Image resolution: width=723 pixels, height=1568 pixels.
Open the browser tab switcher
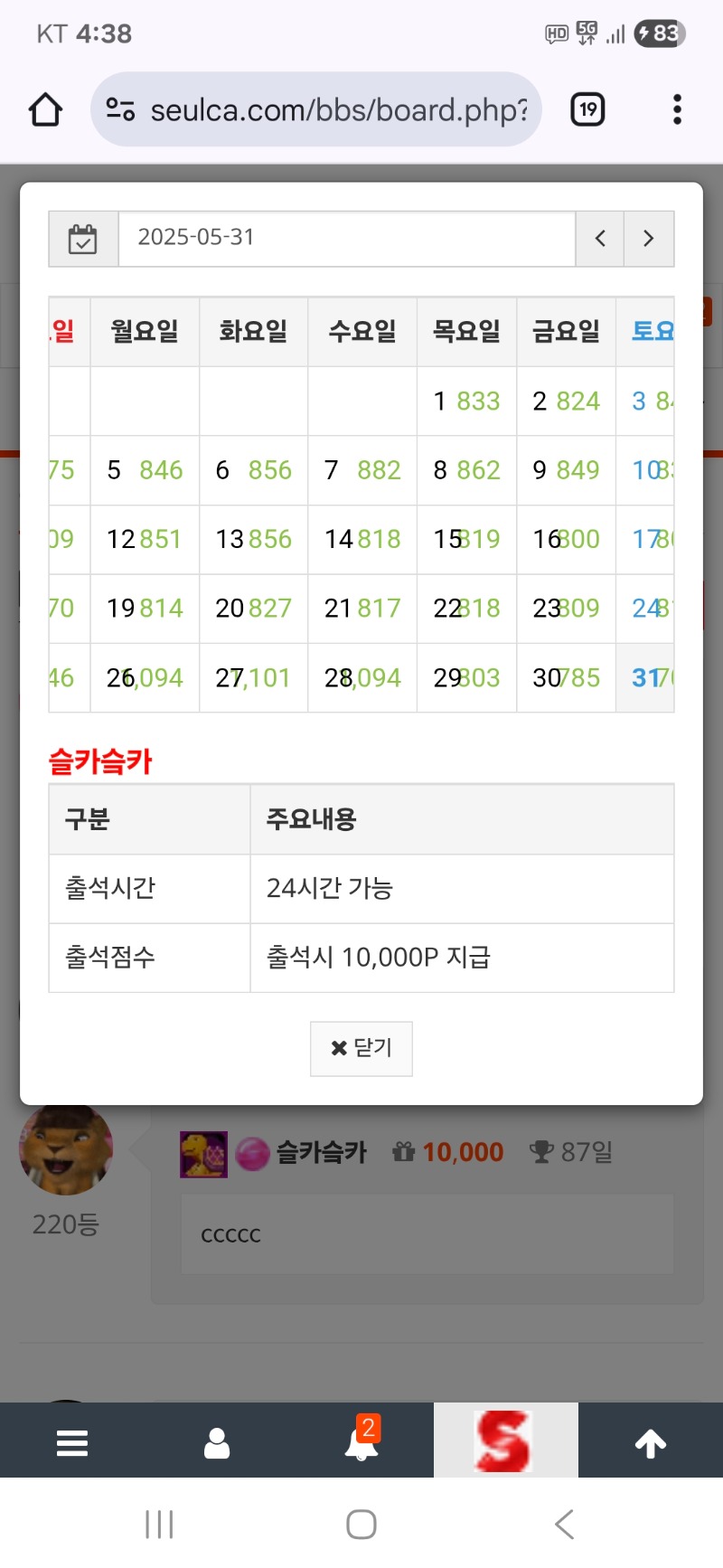(x=587, y=110)
